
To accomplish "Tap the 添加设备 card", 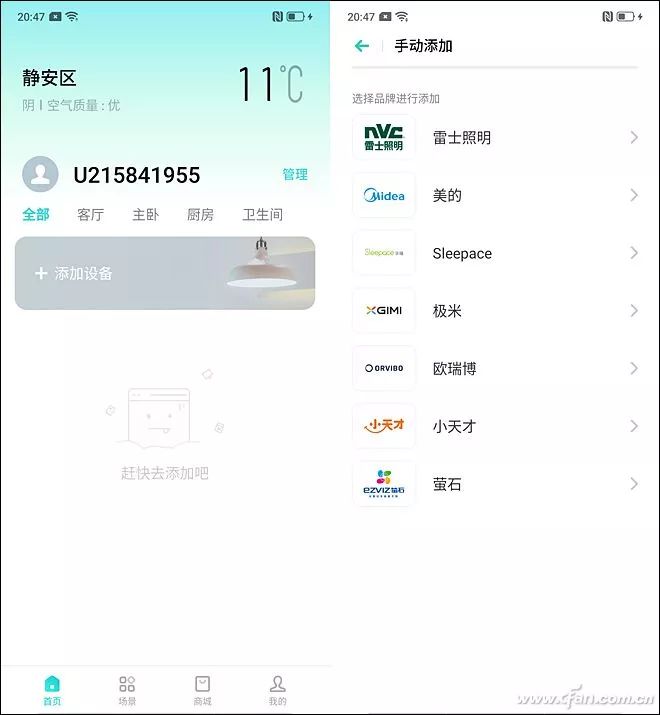I will 165,273.
